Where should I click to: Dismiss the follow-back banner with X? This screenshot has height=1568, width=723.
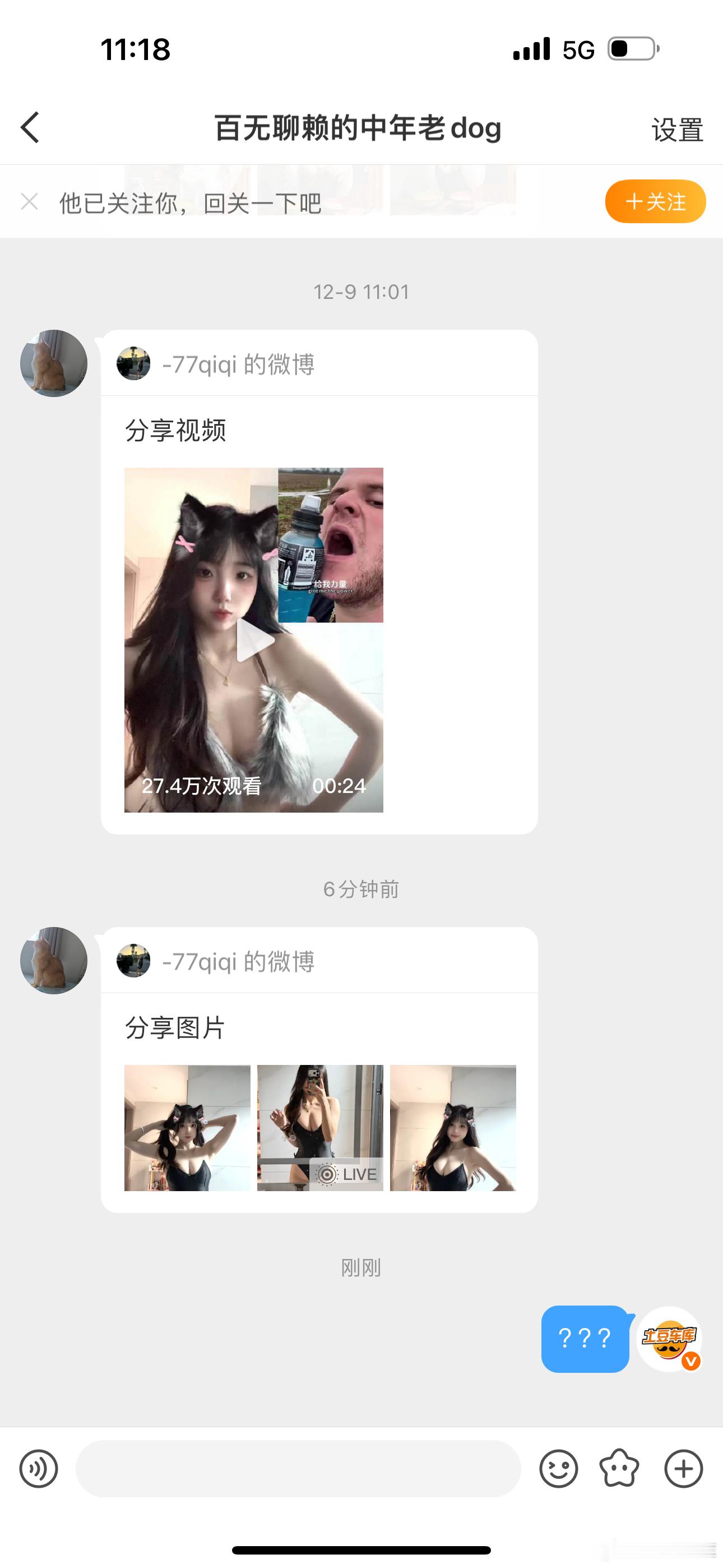click(x=29, y=201)
